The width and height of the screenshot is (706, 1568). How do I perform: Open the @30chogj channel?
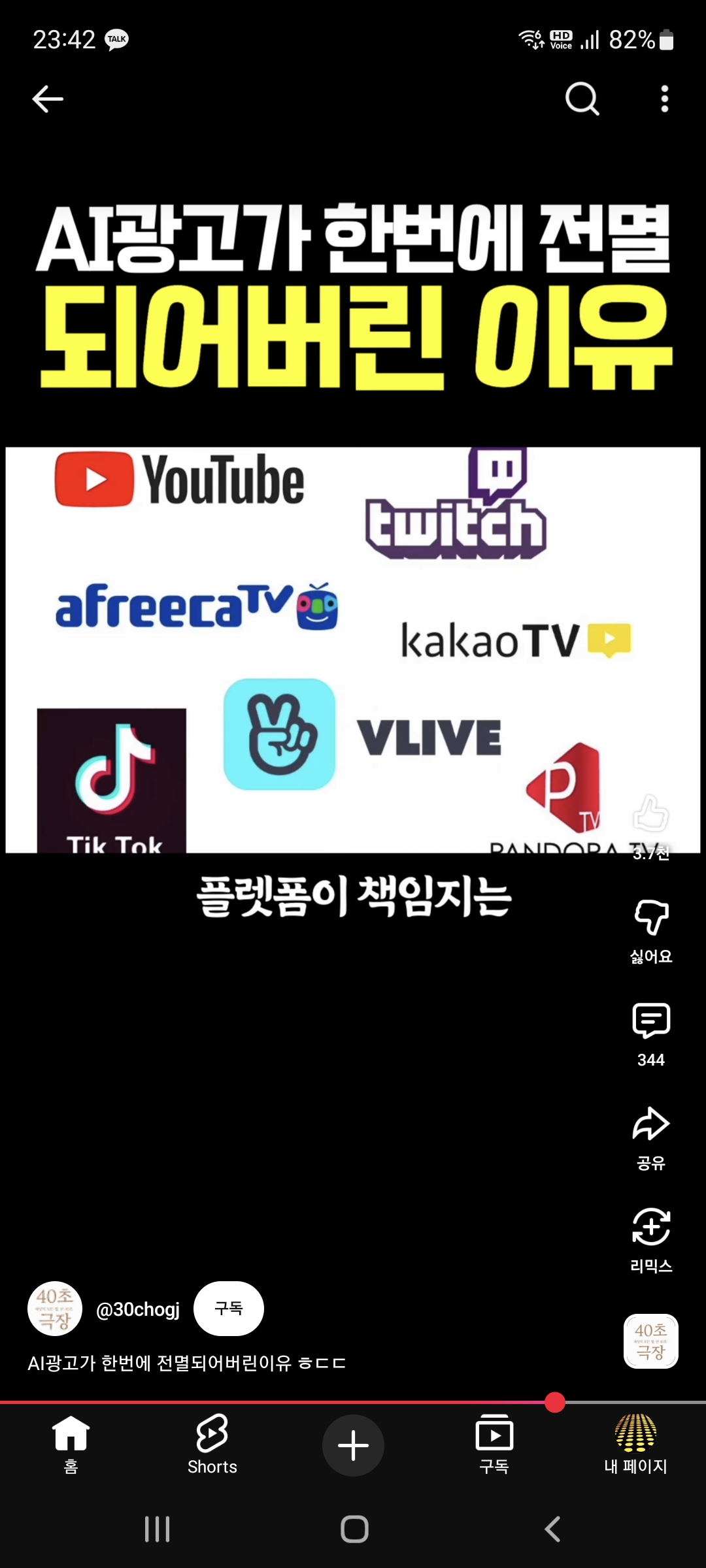point(137,1309)
